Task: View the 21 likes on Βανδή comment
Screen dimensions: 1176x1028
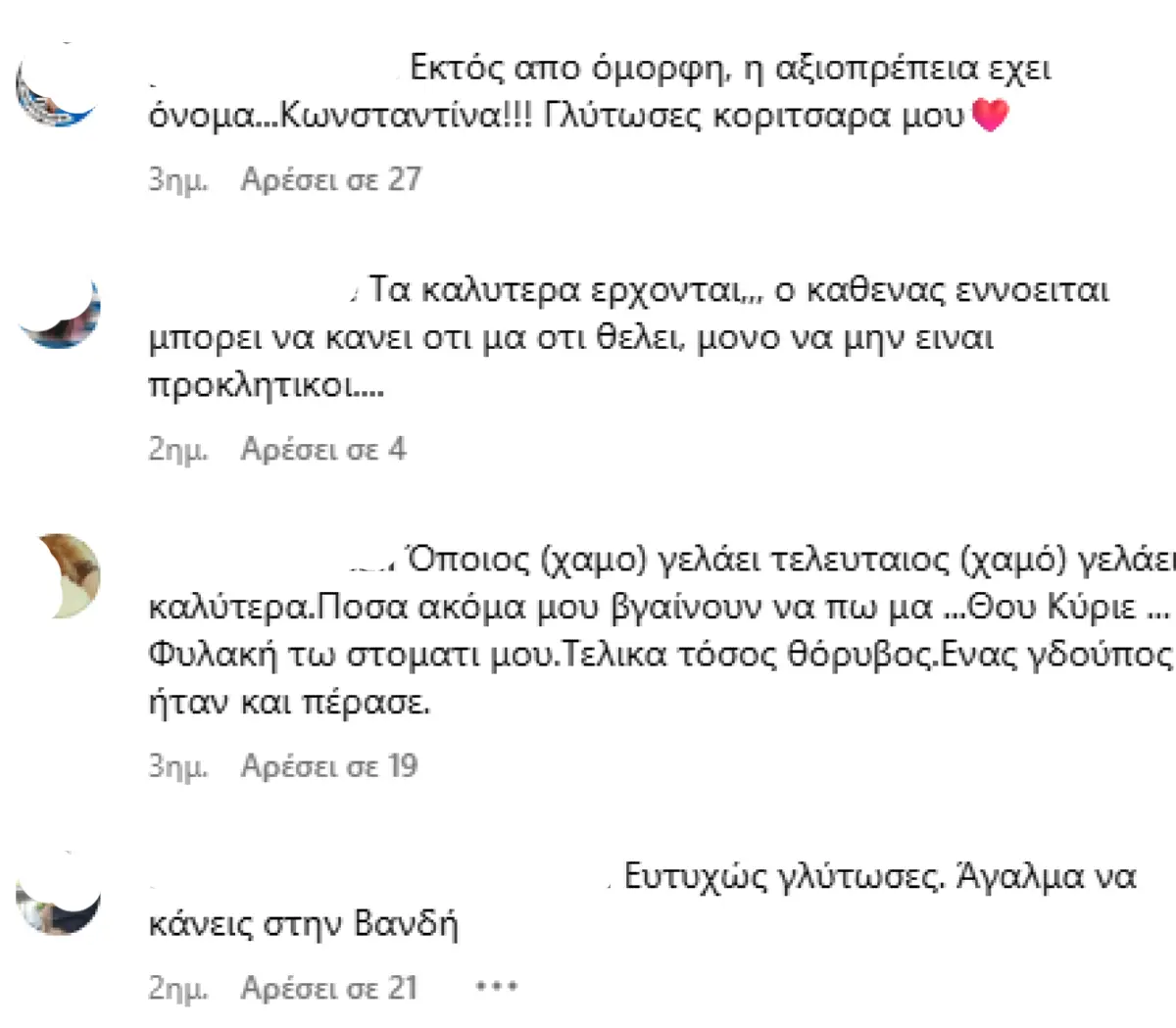Action: click(329, 987)
